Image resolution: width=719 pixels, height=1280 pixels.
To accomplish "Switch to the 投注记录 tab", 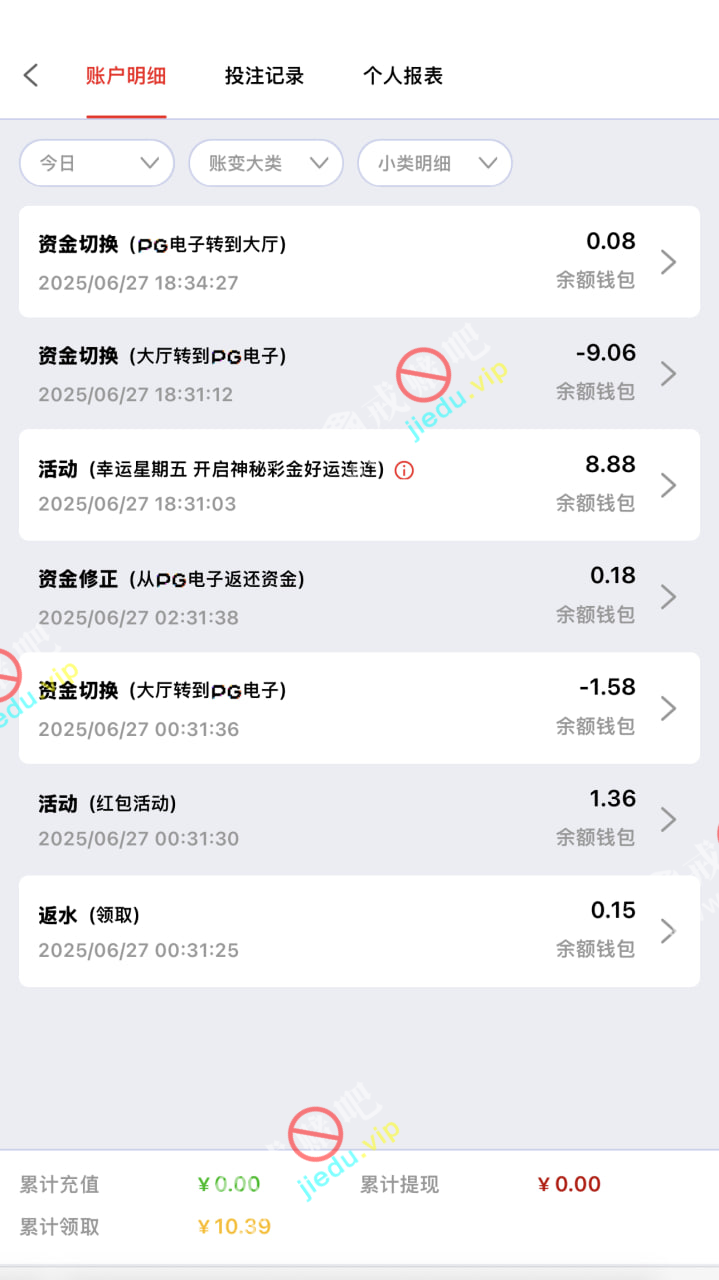I will pos(264,76).
